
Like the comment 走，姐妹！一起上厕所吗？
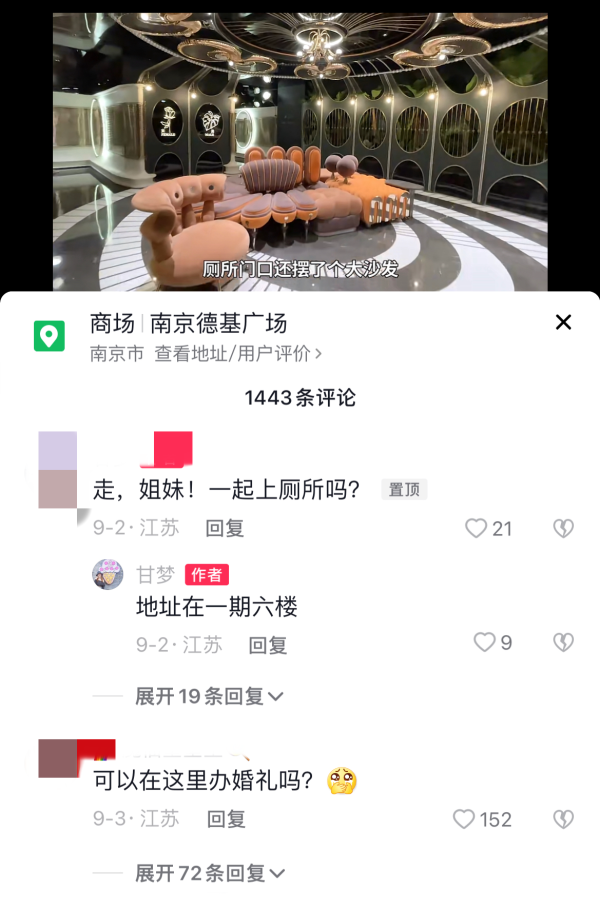pos(476,528)
